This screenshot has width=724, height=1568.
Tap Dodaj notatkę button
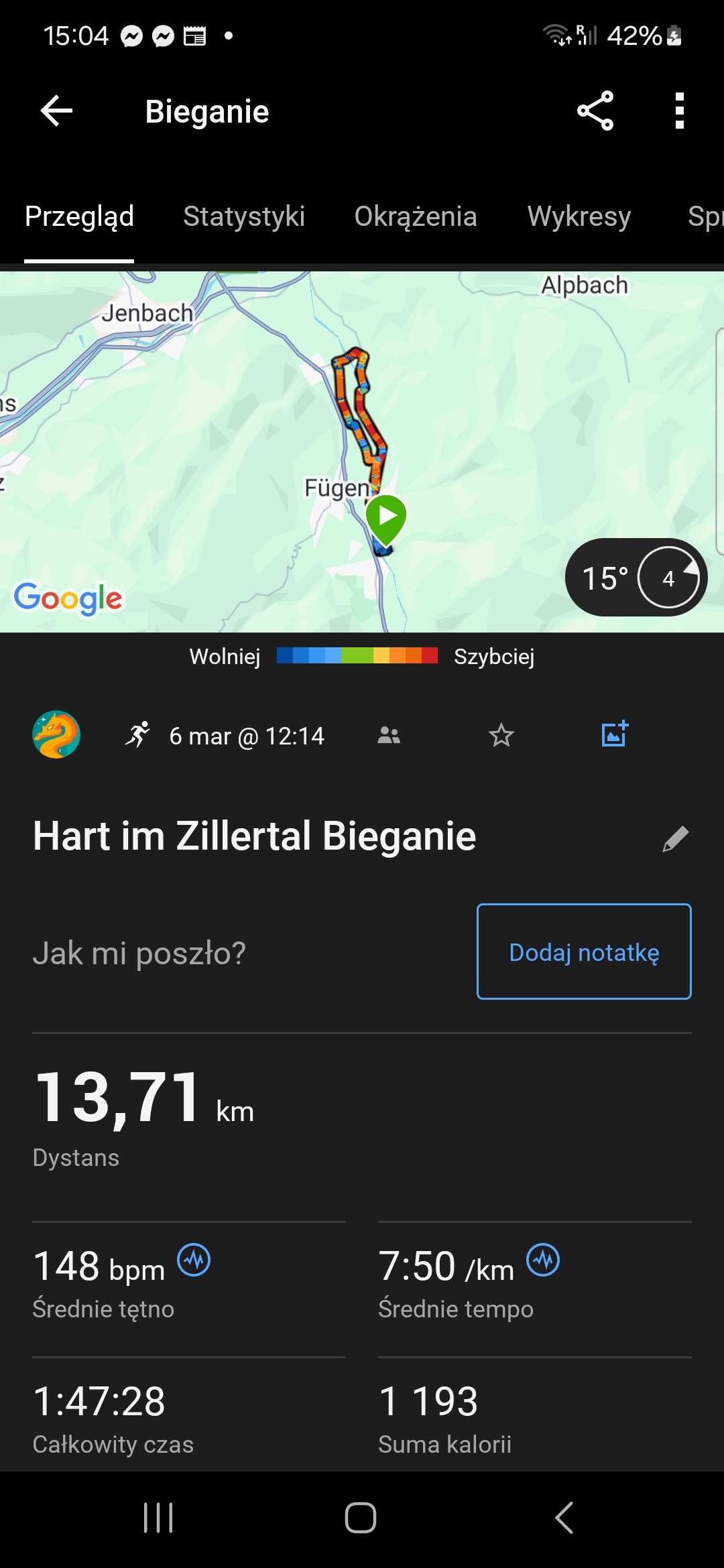click(x=583, y=952)
